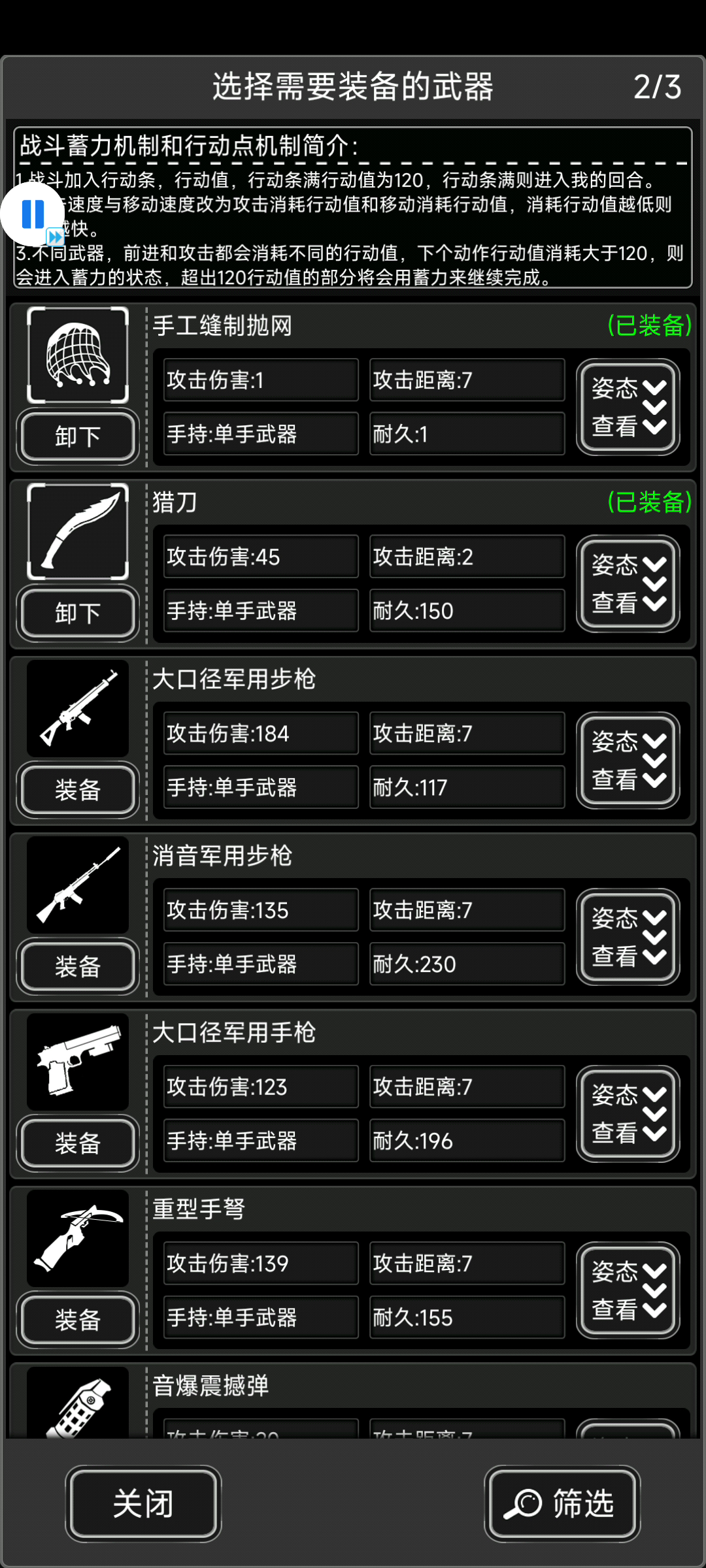Unequip the 手工缝制抛网 weapon
Viewport: 706px width, 1568px height.
pyautogui.click(x=78, y=436)
